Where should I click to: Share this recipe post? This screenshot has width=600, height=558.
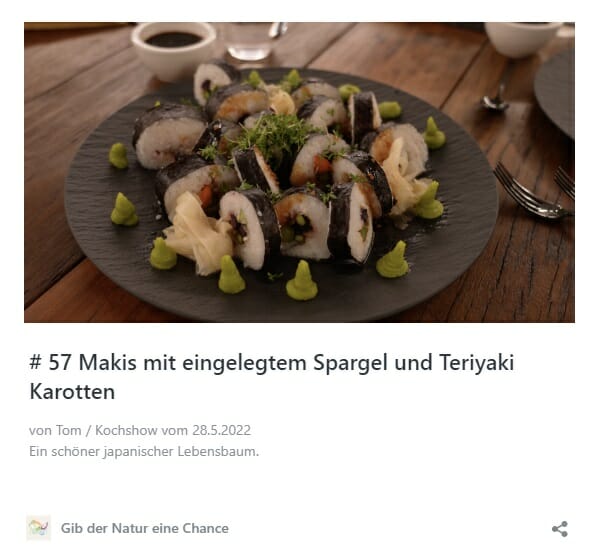pyautogui.click(x=560, y=528)
